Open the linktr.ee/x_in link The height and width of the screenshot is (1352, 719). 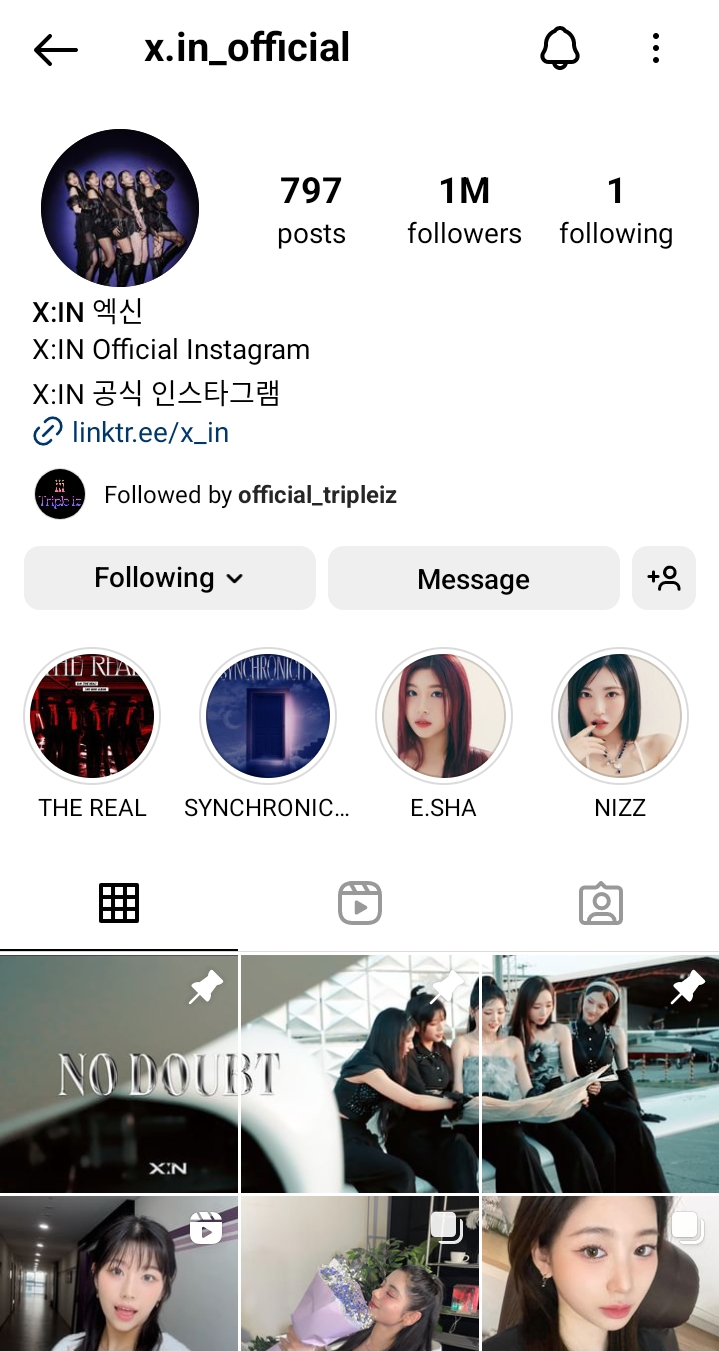(150, 432)
